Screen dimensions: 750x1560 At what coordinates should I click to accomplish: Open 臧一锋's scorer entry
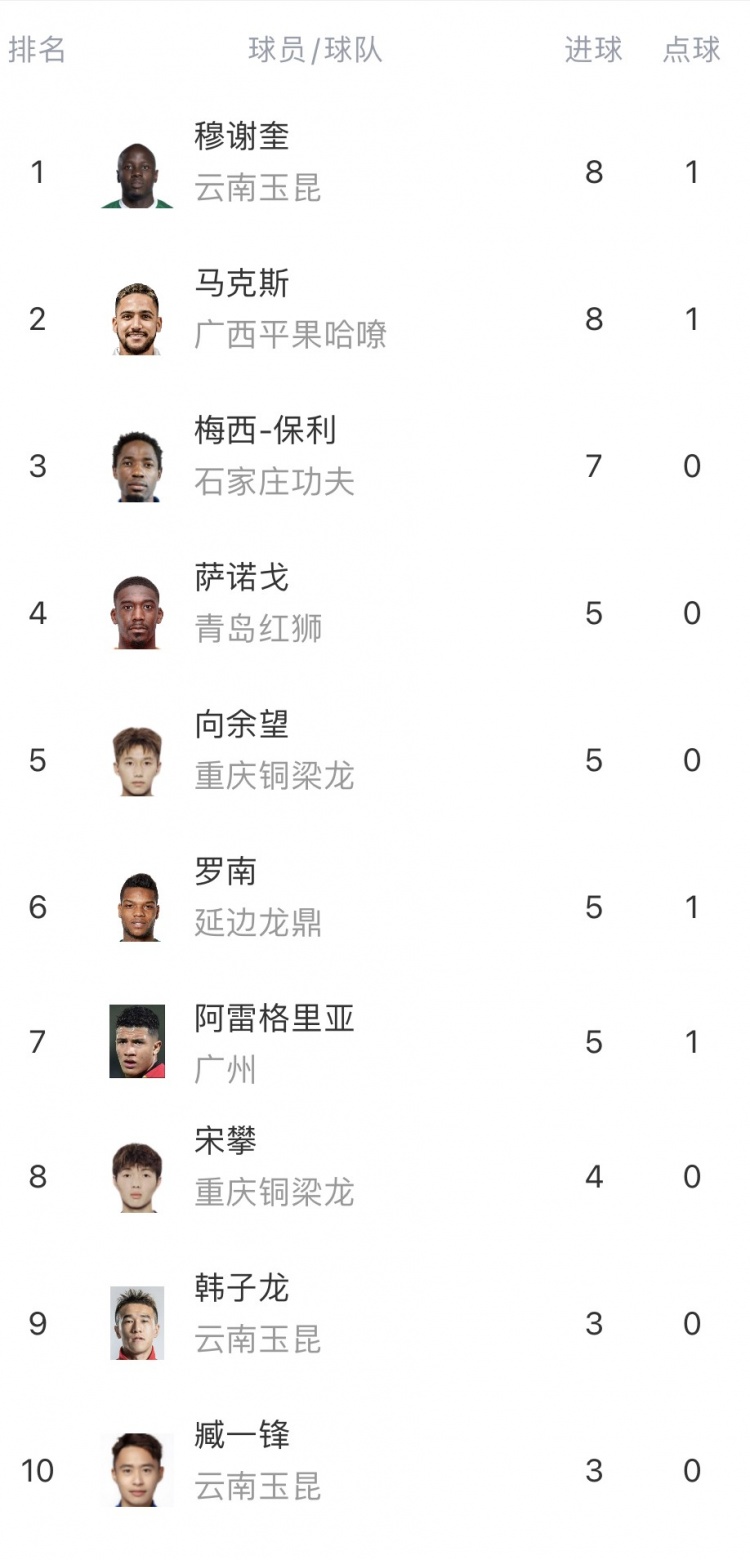(242, 1435)
